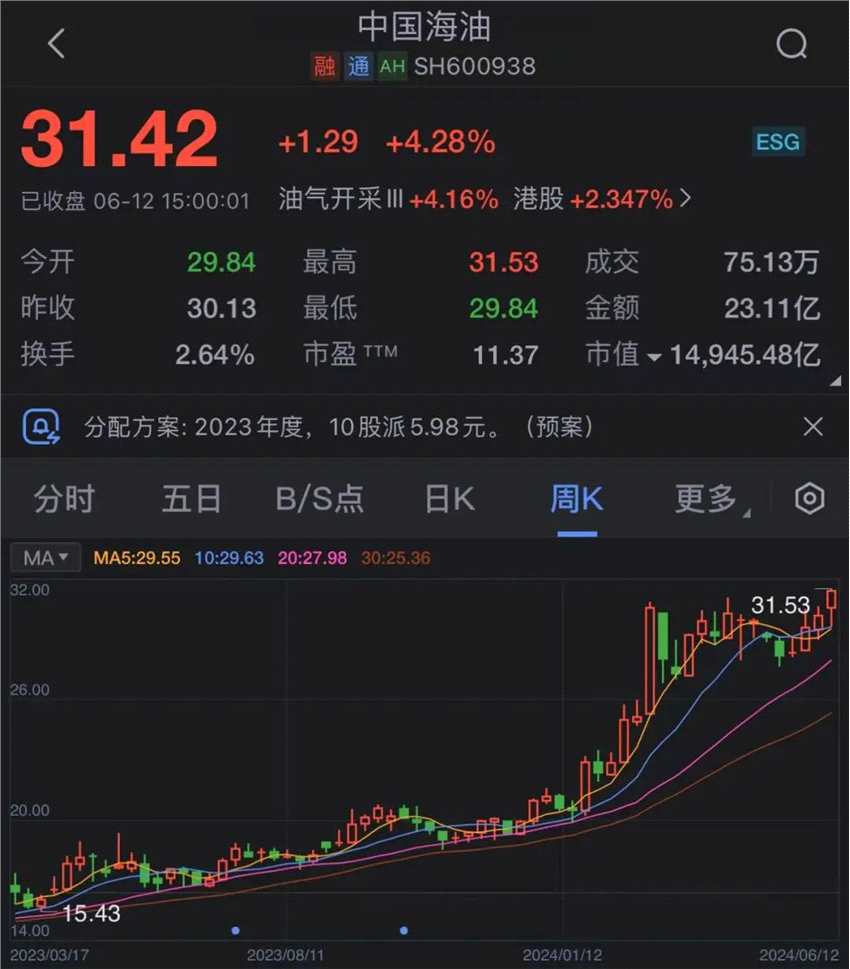Show the B/S点 chart tab
This screenshot has height=969, width=850.
click(x=320, y=498)
